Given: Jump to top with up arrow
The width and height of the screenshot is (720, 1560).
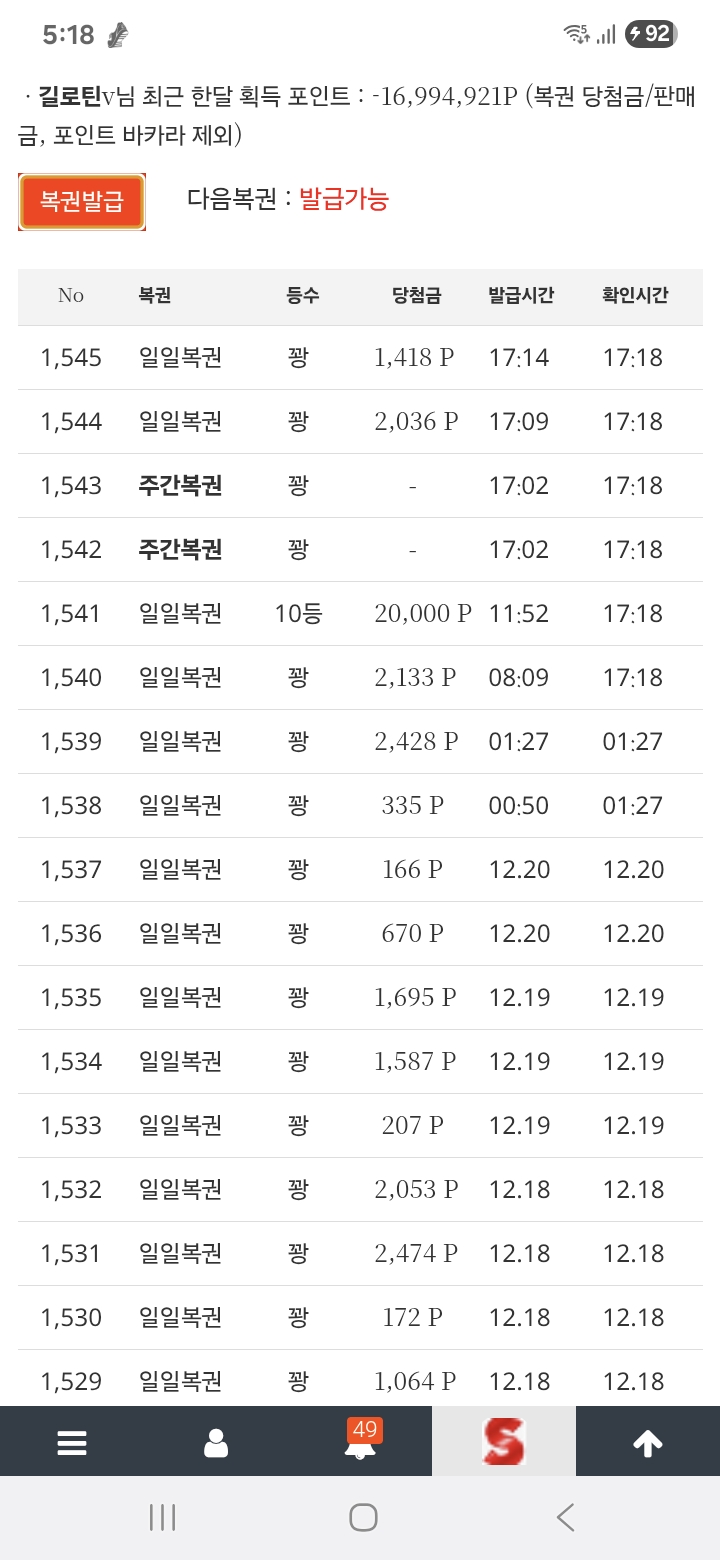Looking at the screenshot, I should (x=647, y=1442).
